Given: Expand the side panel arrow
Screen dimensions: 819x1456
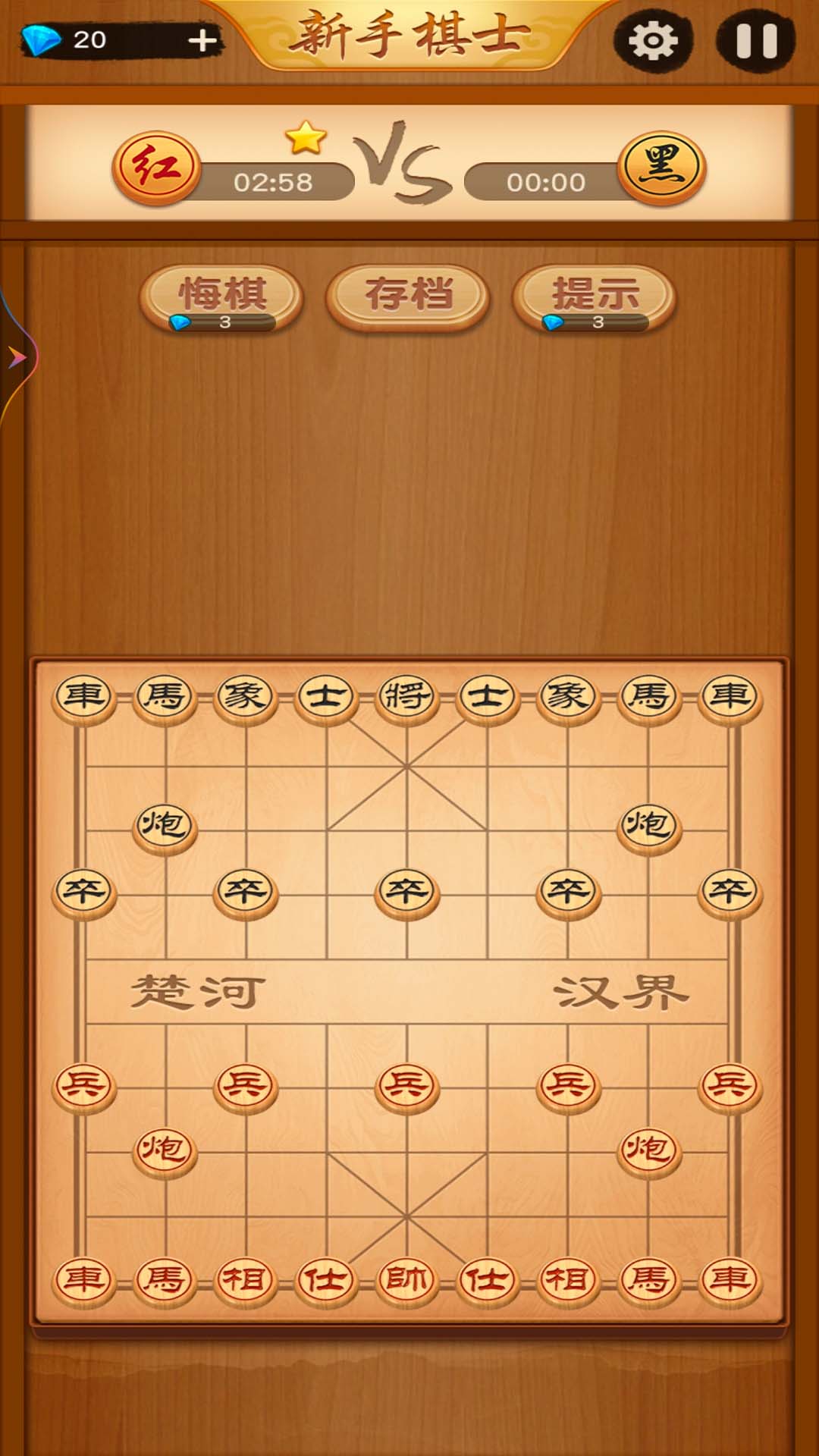Looking at the screenshot, I should pyautogui.click(x=17, y=357).
